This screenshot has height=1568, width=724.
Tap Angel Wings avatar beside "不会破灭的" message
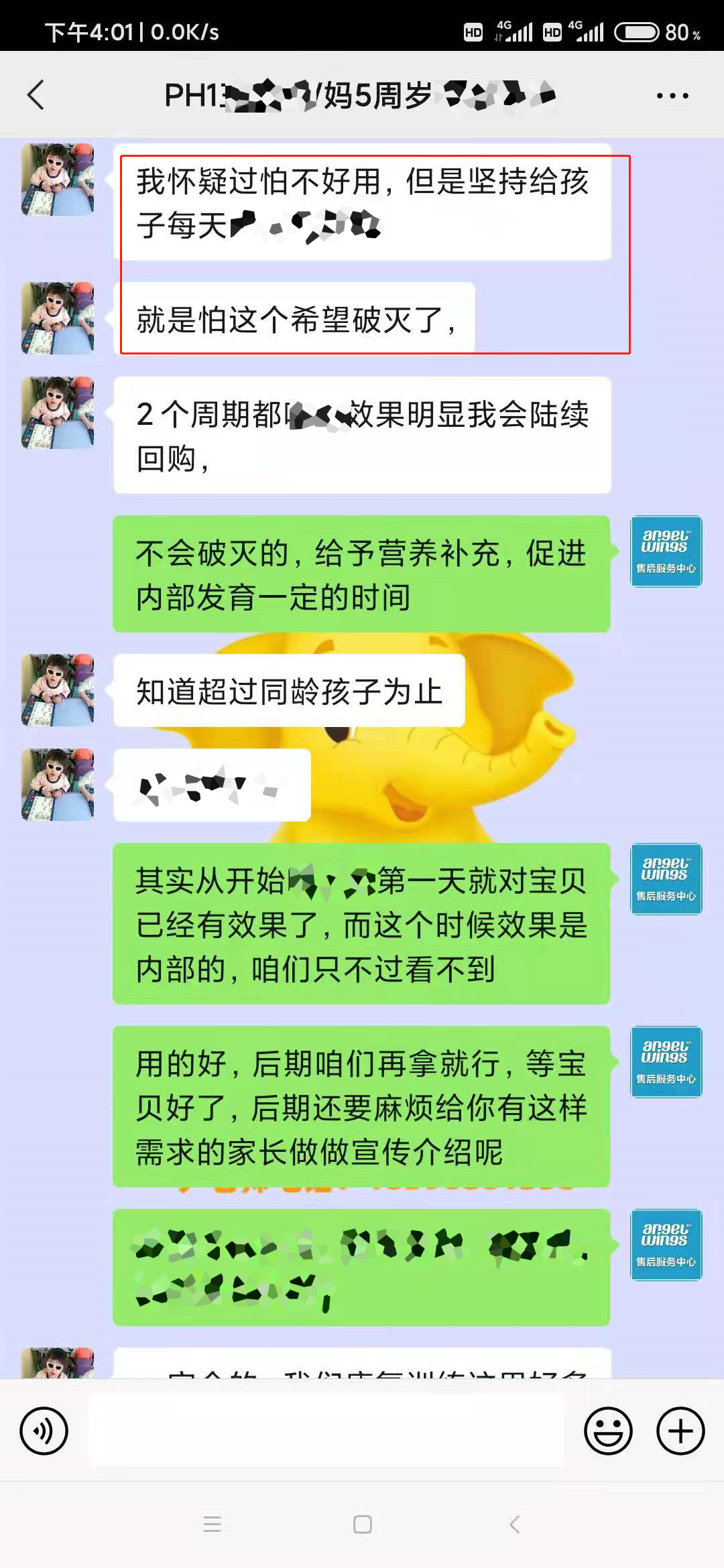pos(666,551)
